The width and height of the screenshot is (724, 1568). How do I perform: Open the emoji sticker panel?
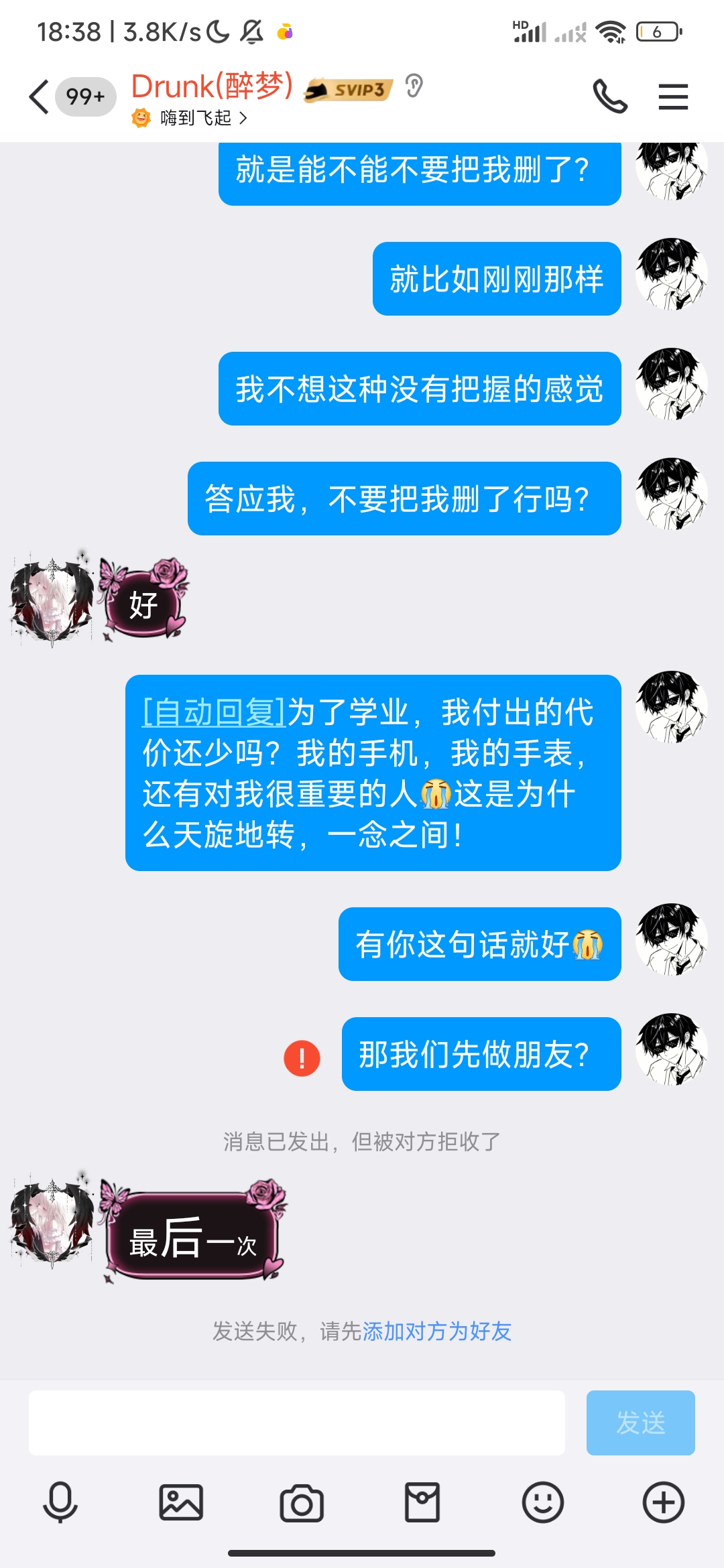click(543, 1504)
